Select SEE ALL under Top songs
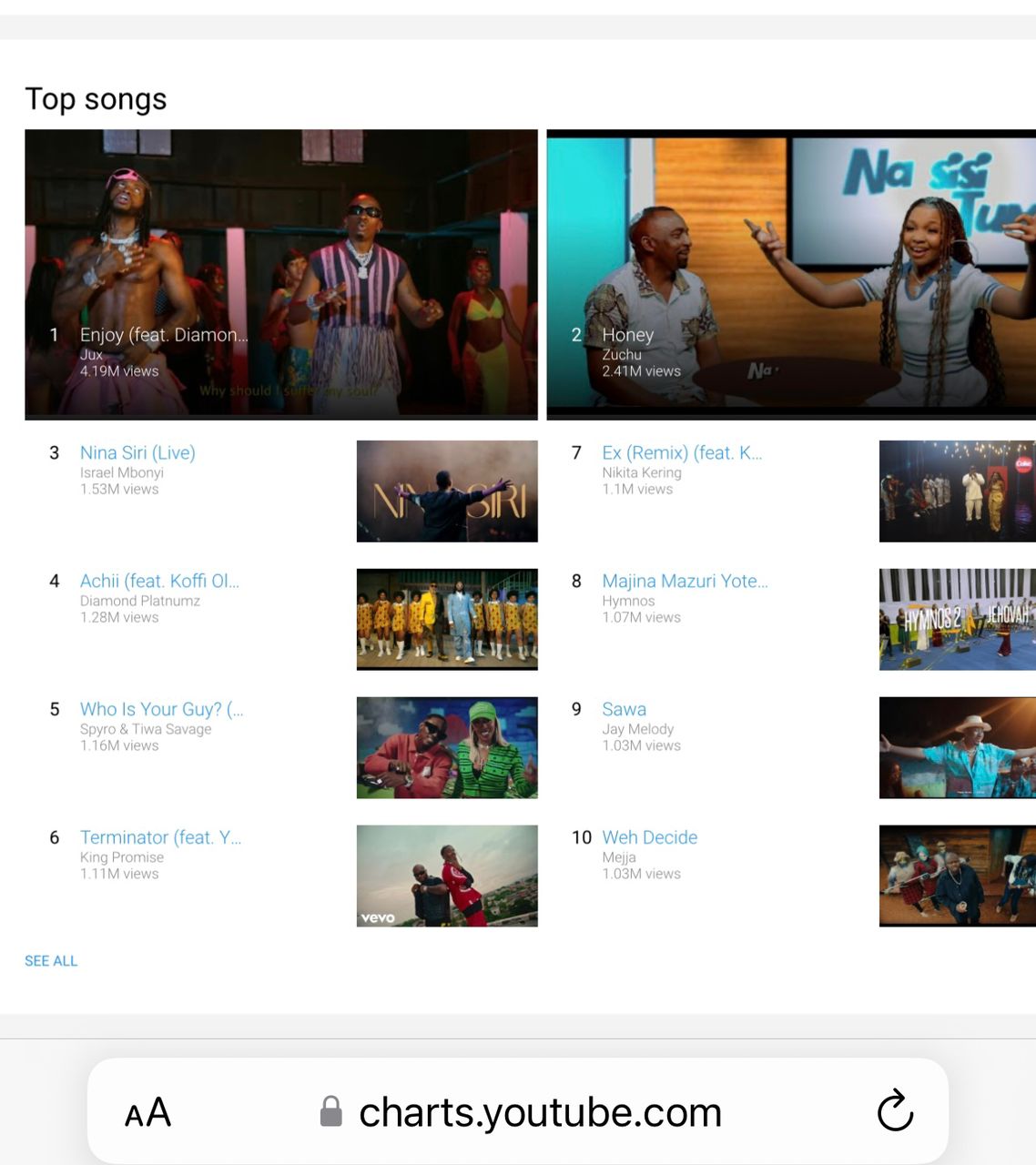 pyautogui.click(x=51, y=961)
